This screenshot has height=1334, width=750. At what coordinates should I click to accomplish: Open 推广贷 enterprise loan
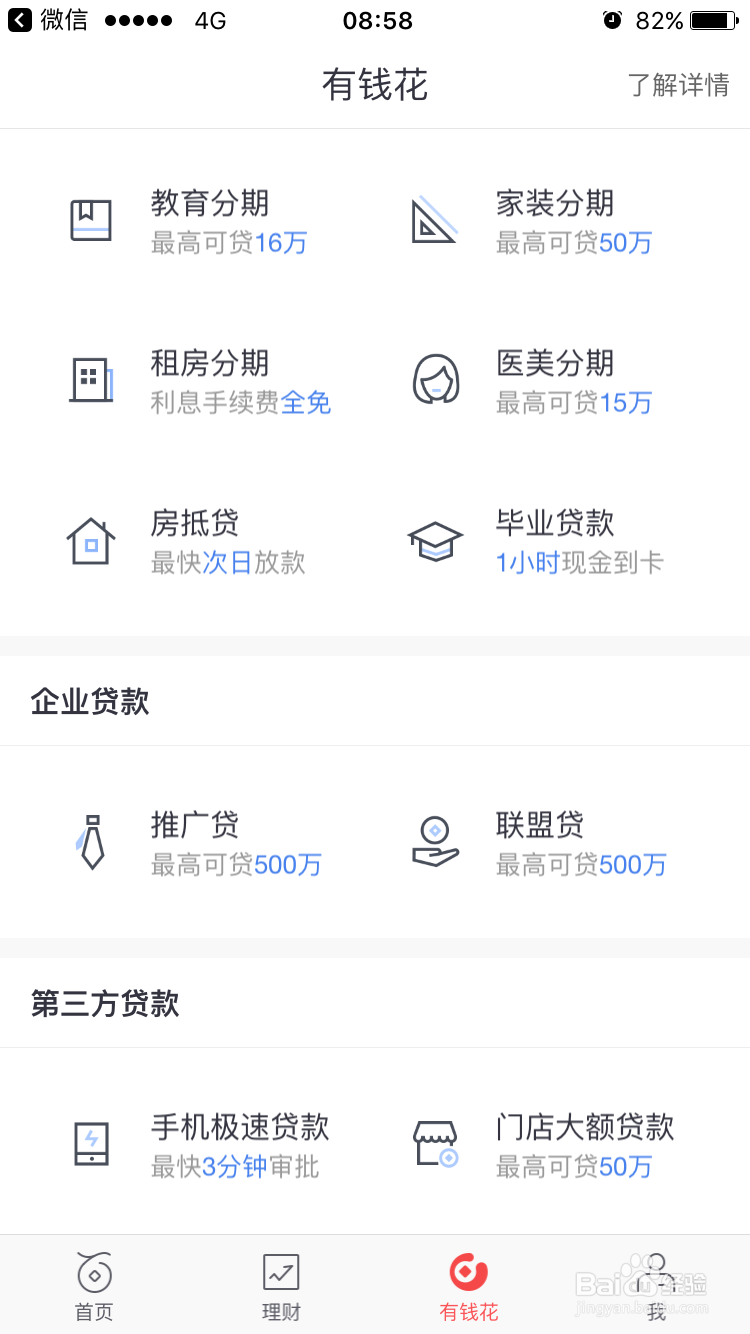click(x=198, y=843)
